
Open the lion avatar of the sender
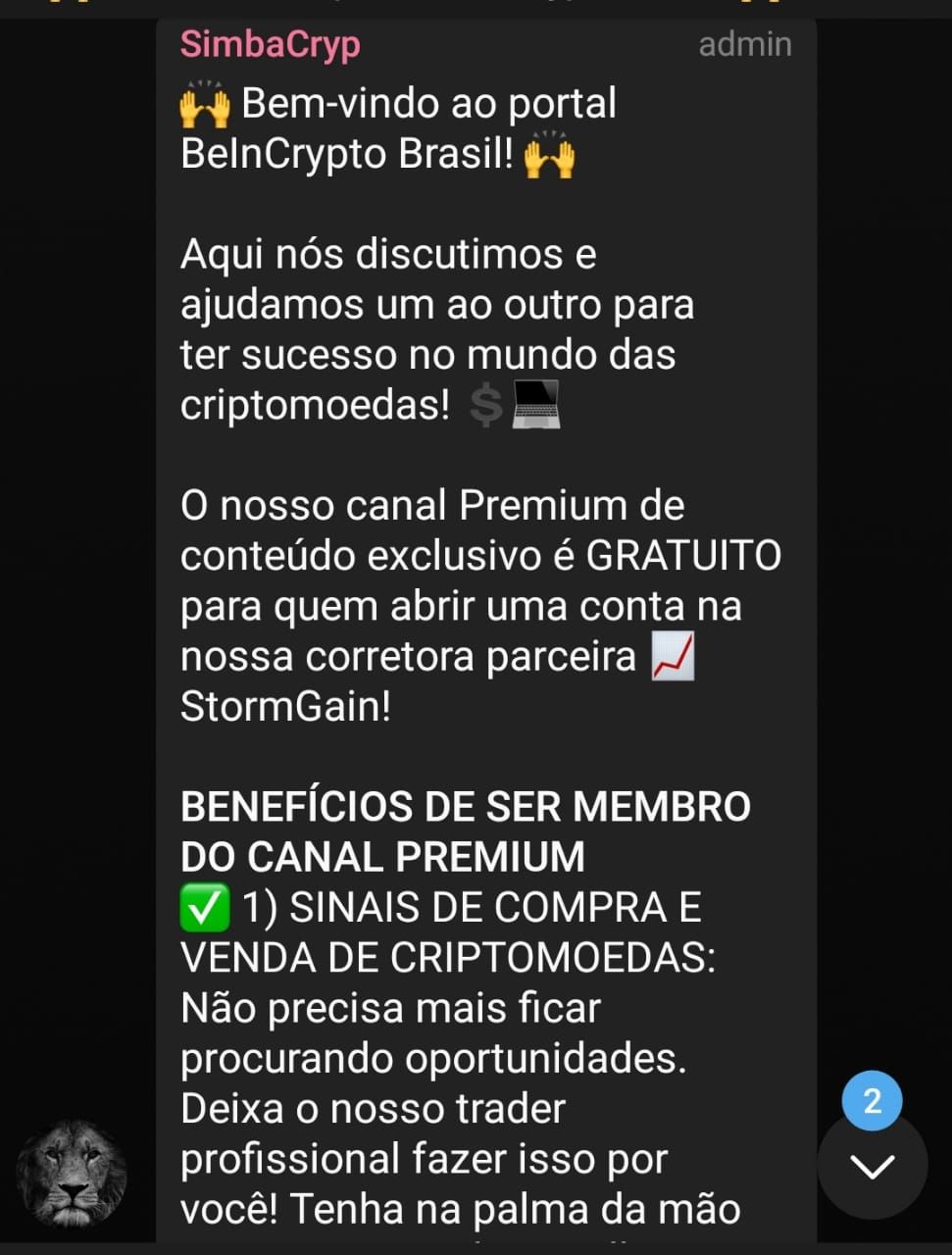[x=72, y=1175]
